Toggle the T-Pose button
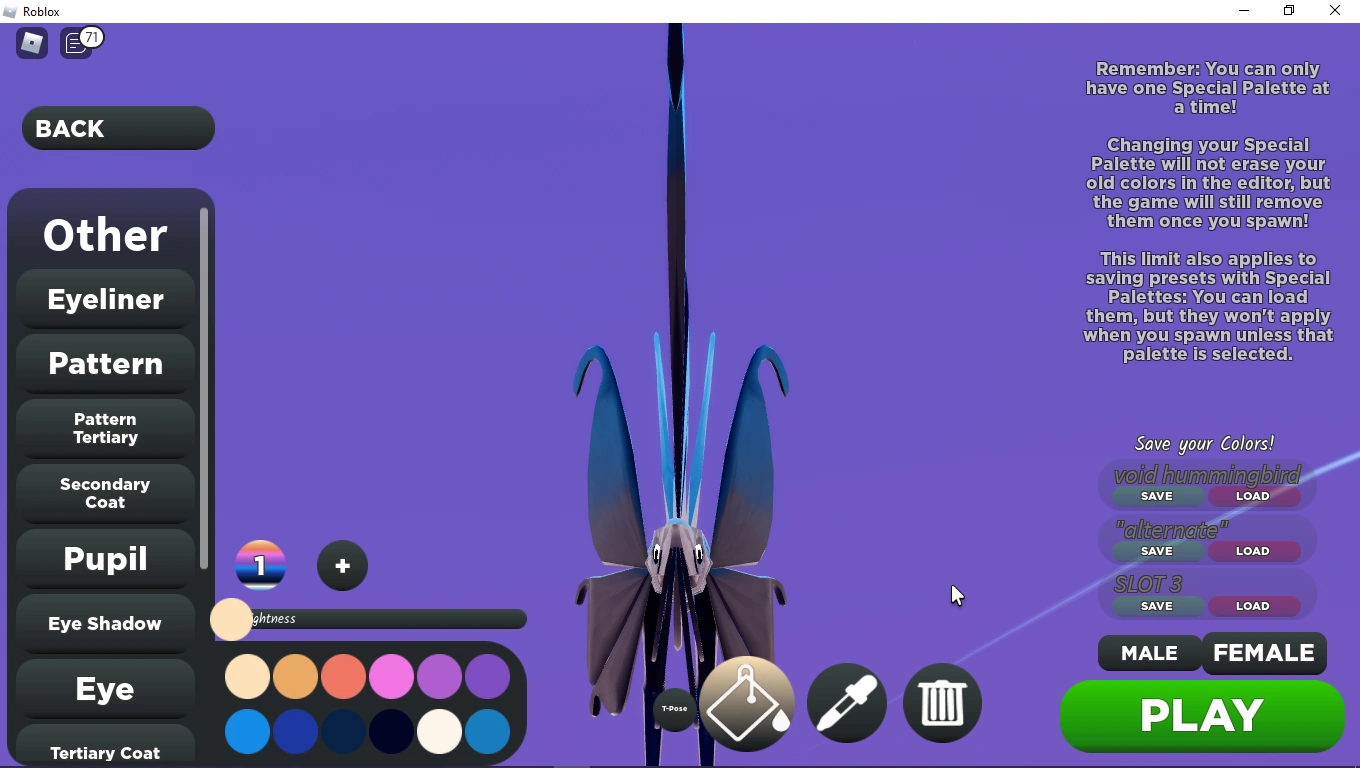Viewport: 1360px width, 768px height. (x=674, y=708)
